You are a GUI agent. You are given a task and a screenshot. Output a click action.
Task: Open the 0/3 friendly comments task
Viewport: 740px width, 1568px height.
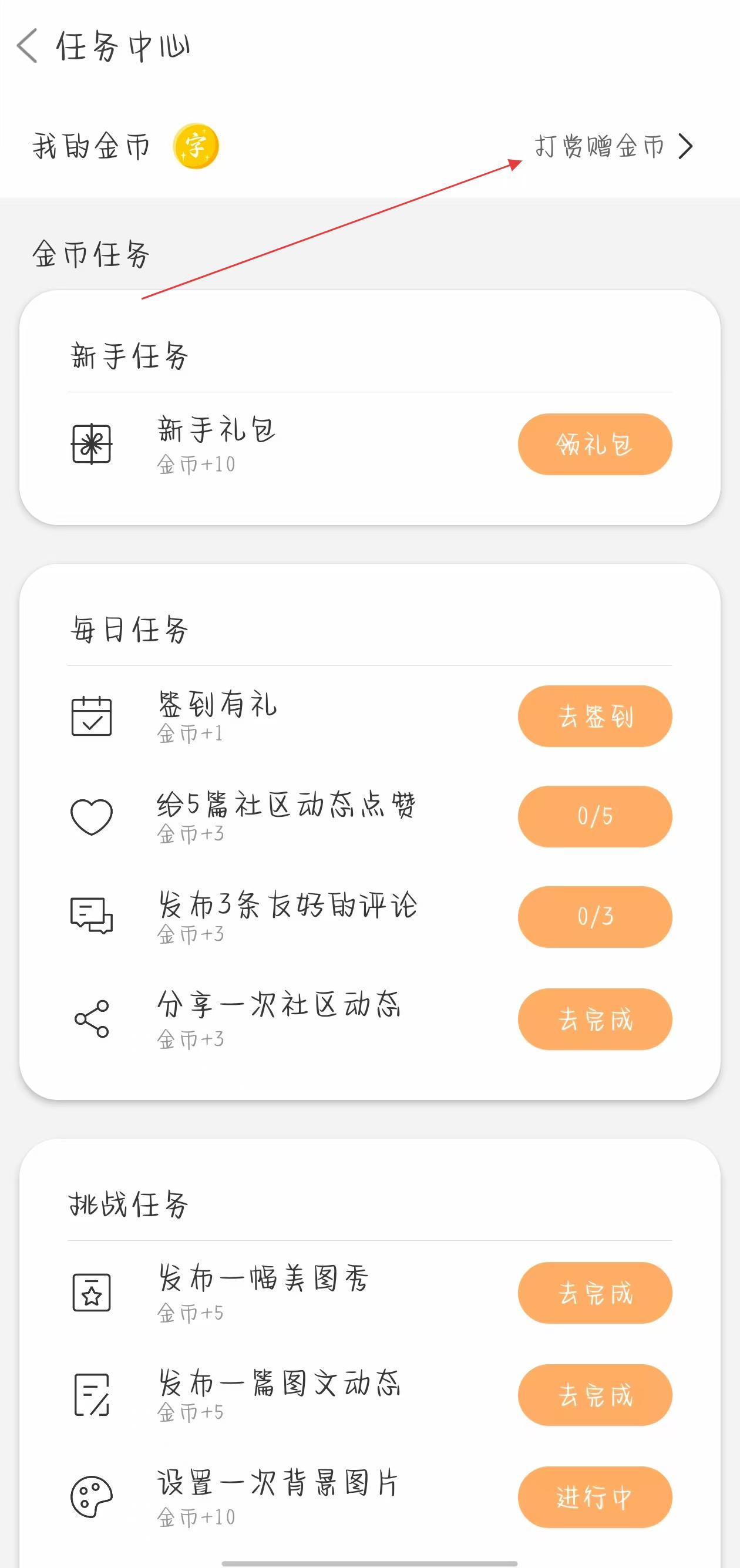594,917
